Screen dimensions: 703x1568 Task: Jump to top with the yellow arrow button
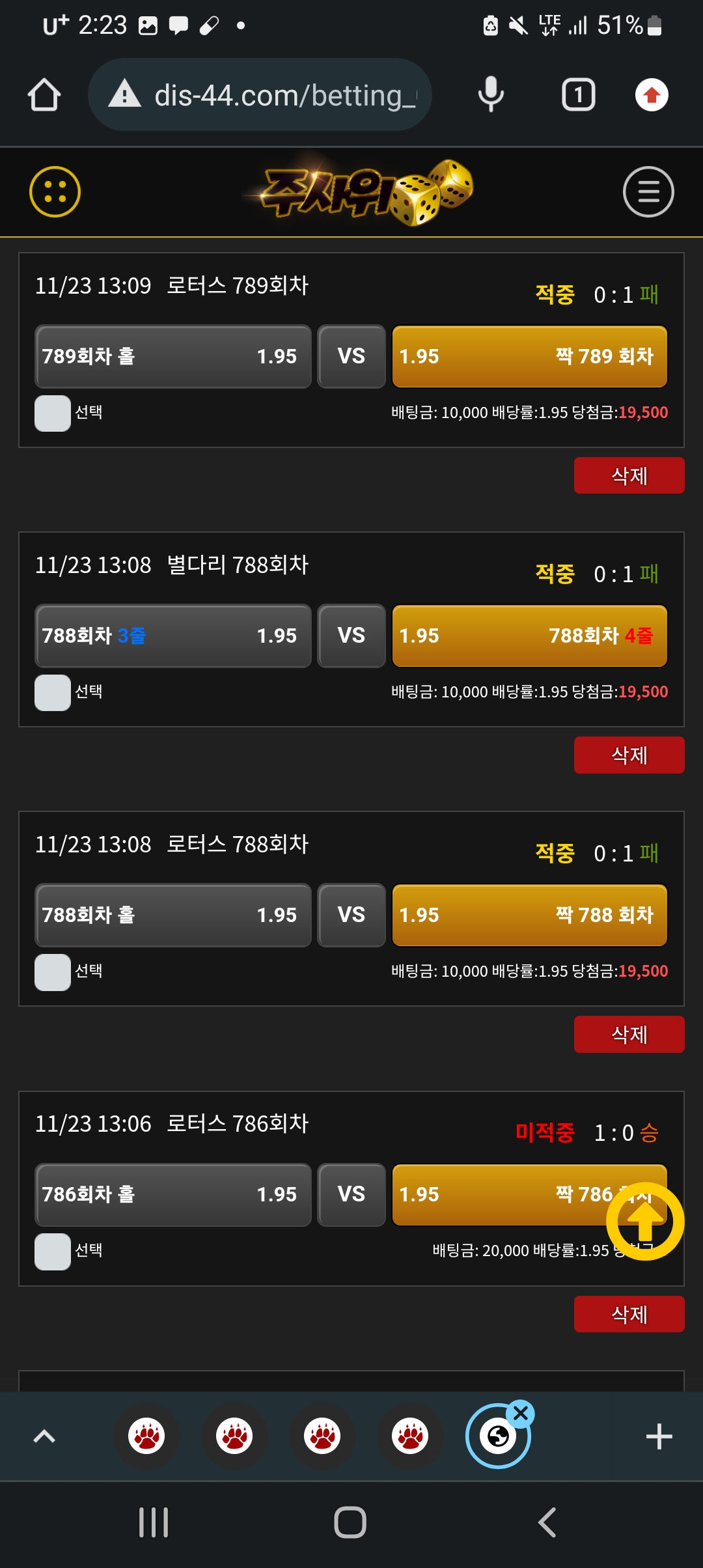[645, 1222]
